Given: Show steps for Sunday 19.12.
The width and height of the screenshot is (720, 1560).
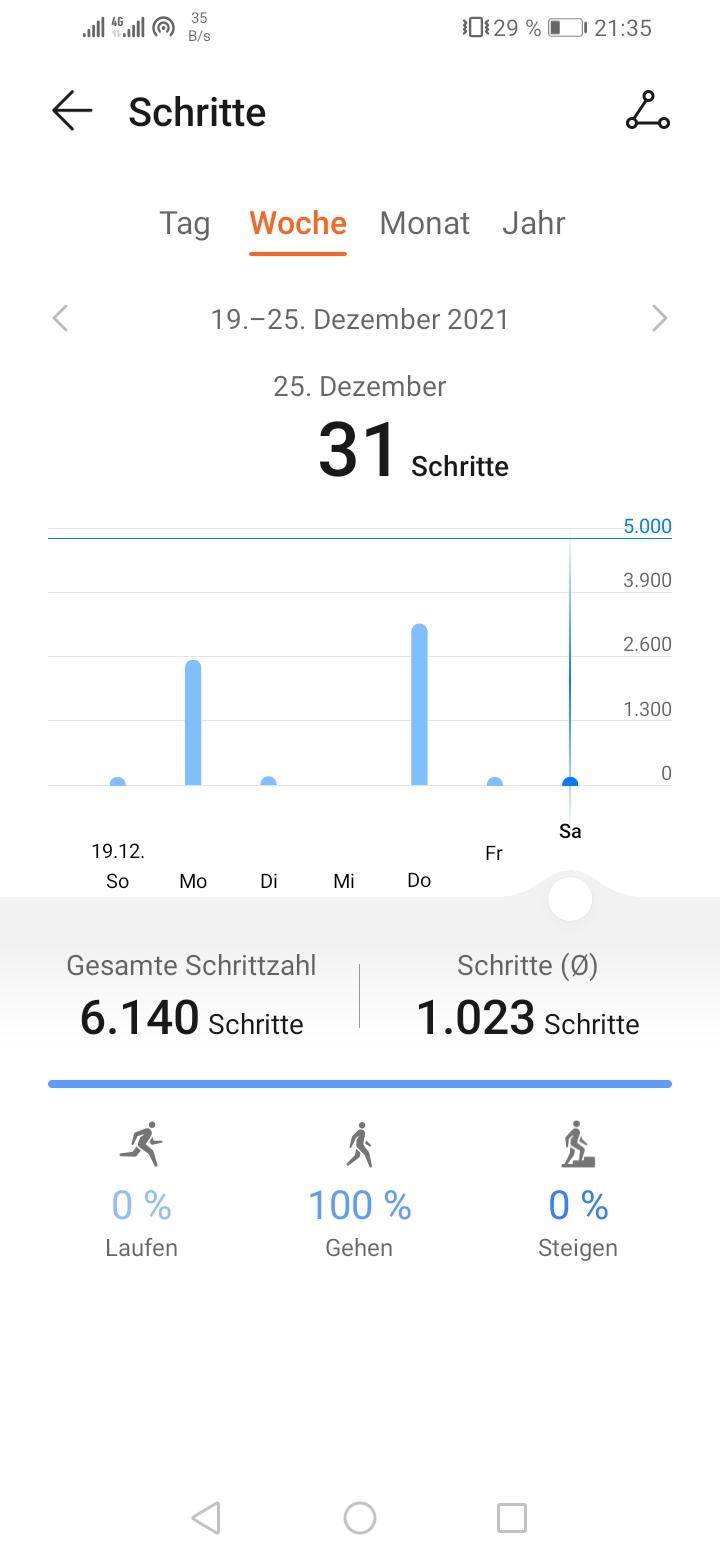Looking at the screenshot, I should click(118, 782).
